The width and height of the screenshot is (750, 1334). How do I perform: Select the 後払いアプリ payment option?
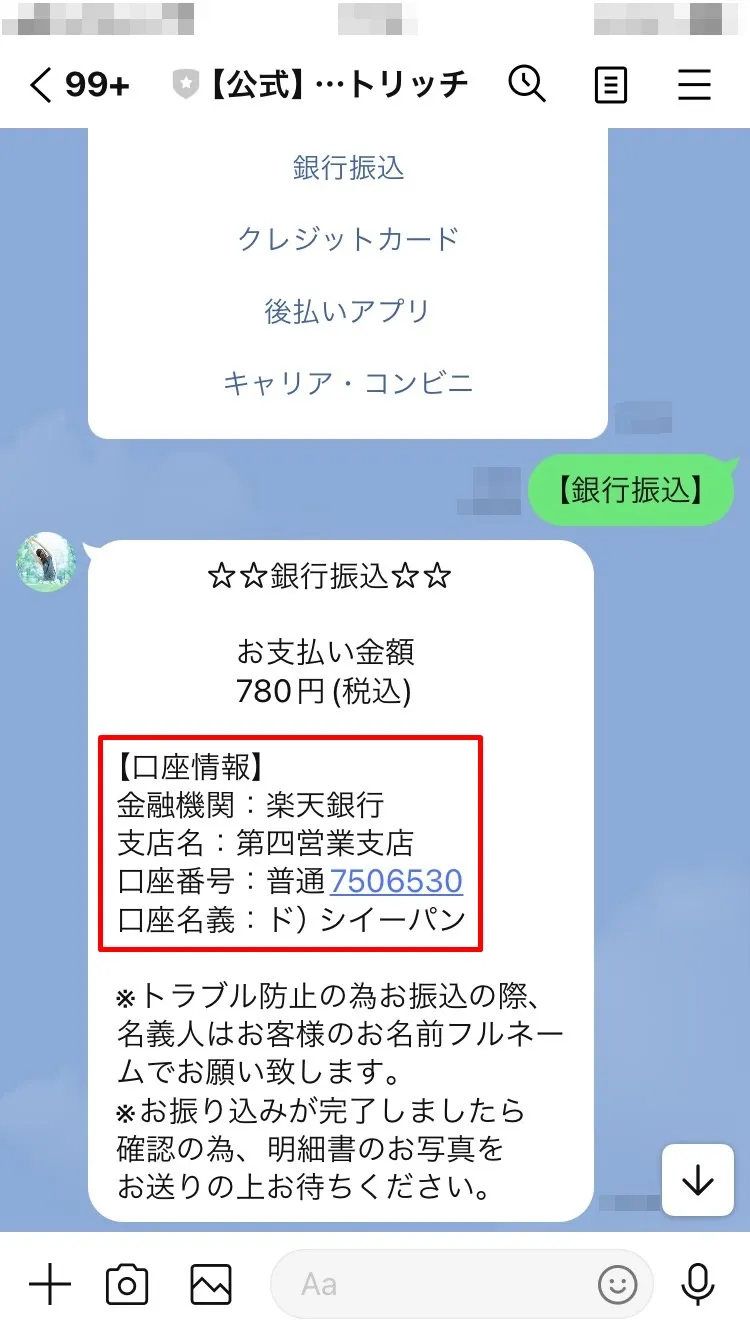coord(347,311)
